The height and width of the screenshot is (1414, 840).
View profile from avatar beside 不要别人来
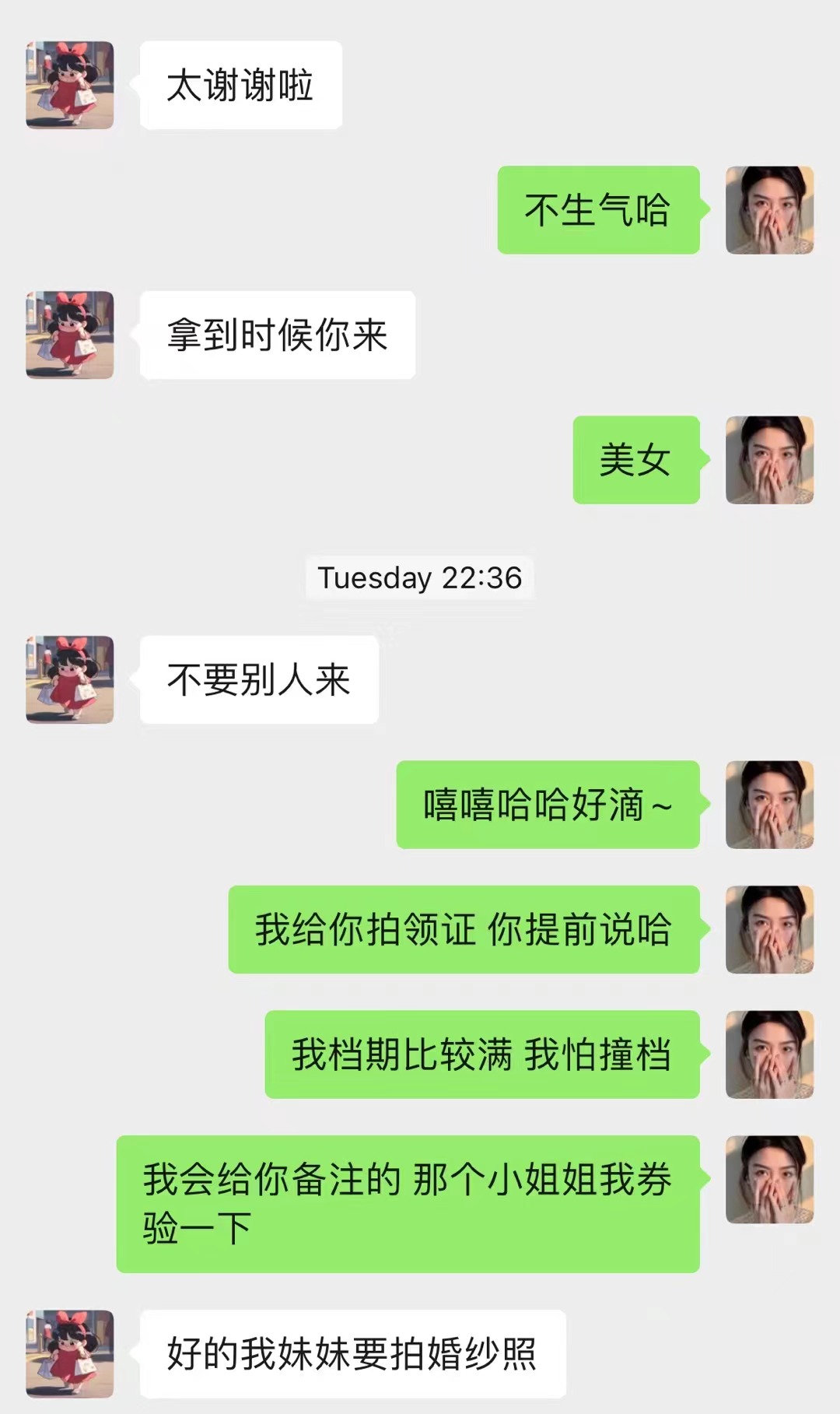tap(70, 679)
